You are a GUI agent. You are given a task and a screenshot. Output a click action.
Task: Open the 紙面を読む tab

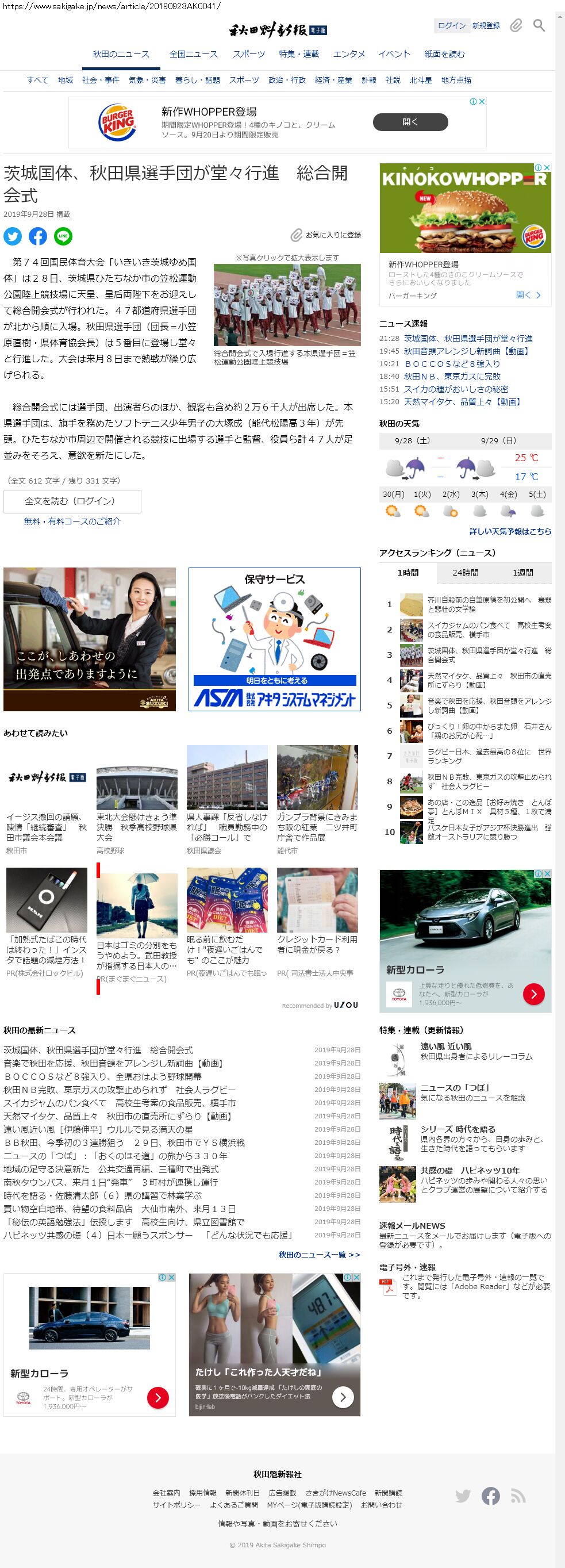tap(444, 54)
